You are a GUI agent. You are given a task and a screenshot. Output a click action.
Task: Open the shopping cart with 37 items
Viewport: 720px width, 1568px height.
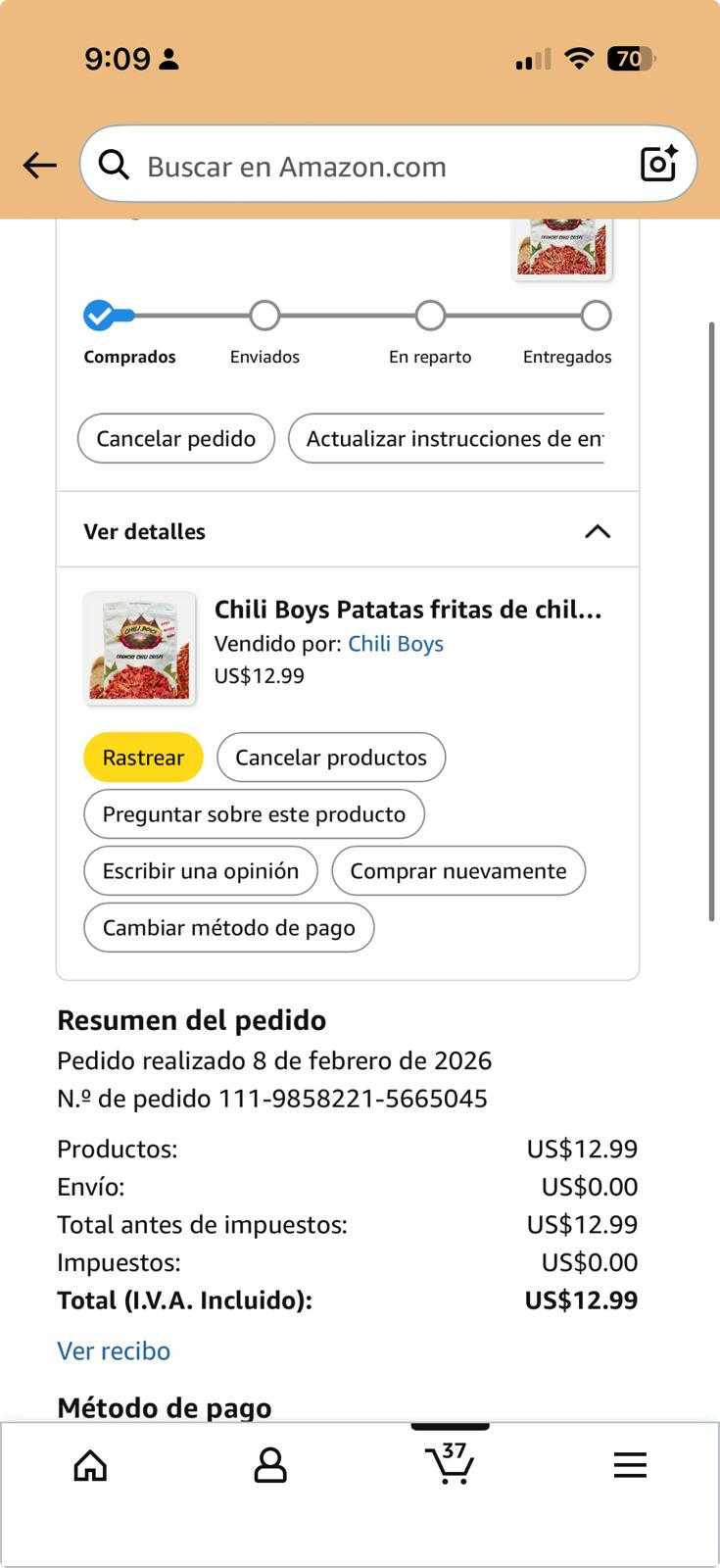(x=451, y=1464)
